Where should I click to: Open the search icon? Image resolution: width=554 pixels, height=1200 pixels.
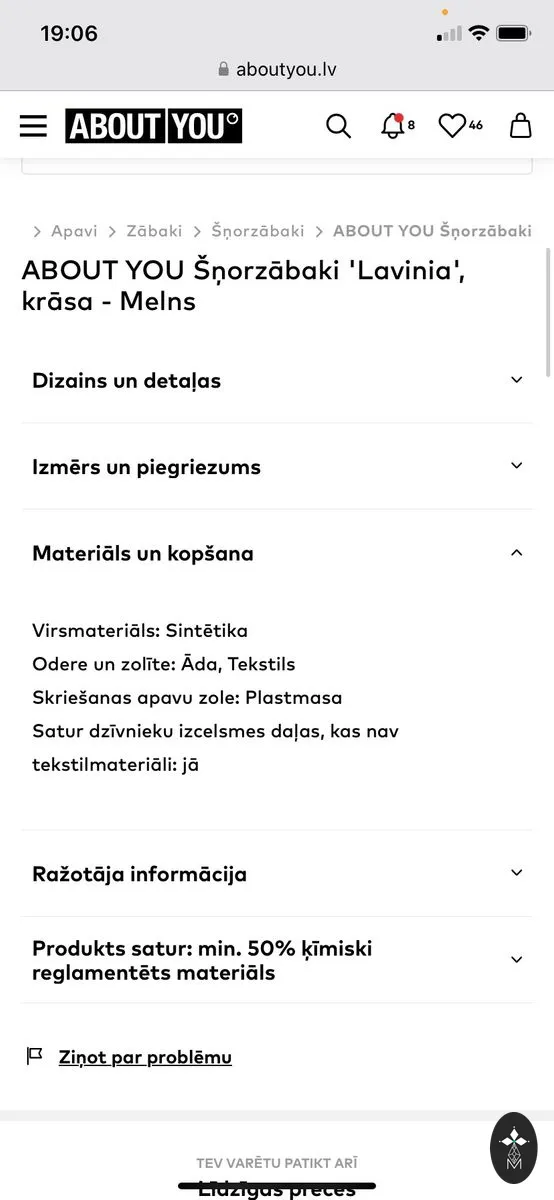[x=339, y=126]
